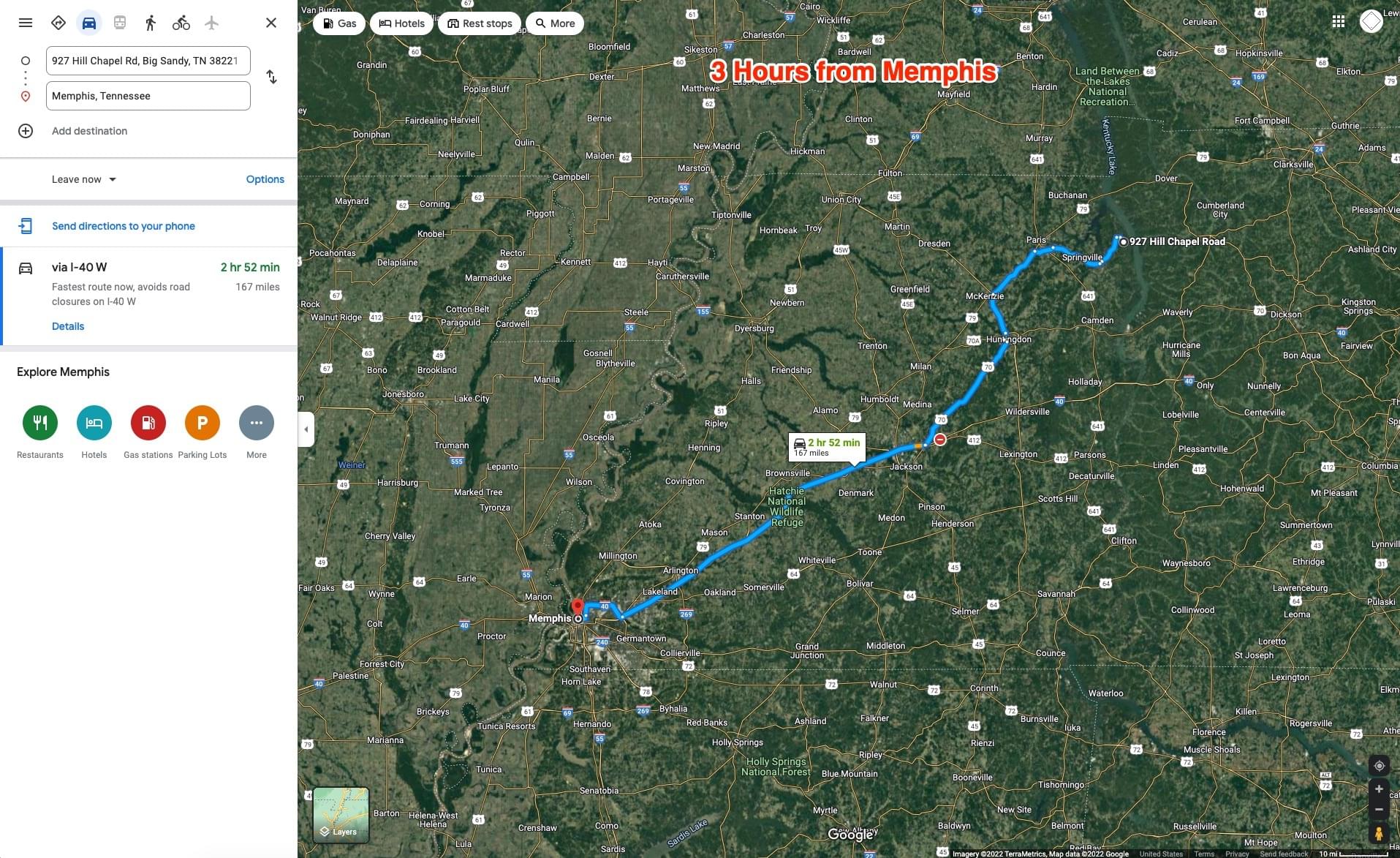Open the Layers map switcher

(x=341, y=815)
